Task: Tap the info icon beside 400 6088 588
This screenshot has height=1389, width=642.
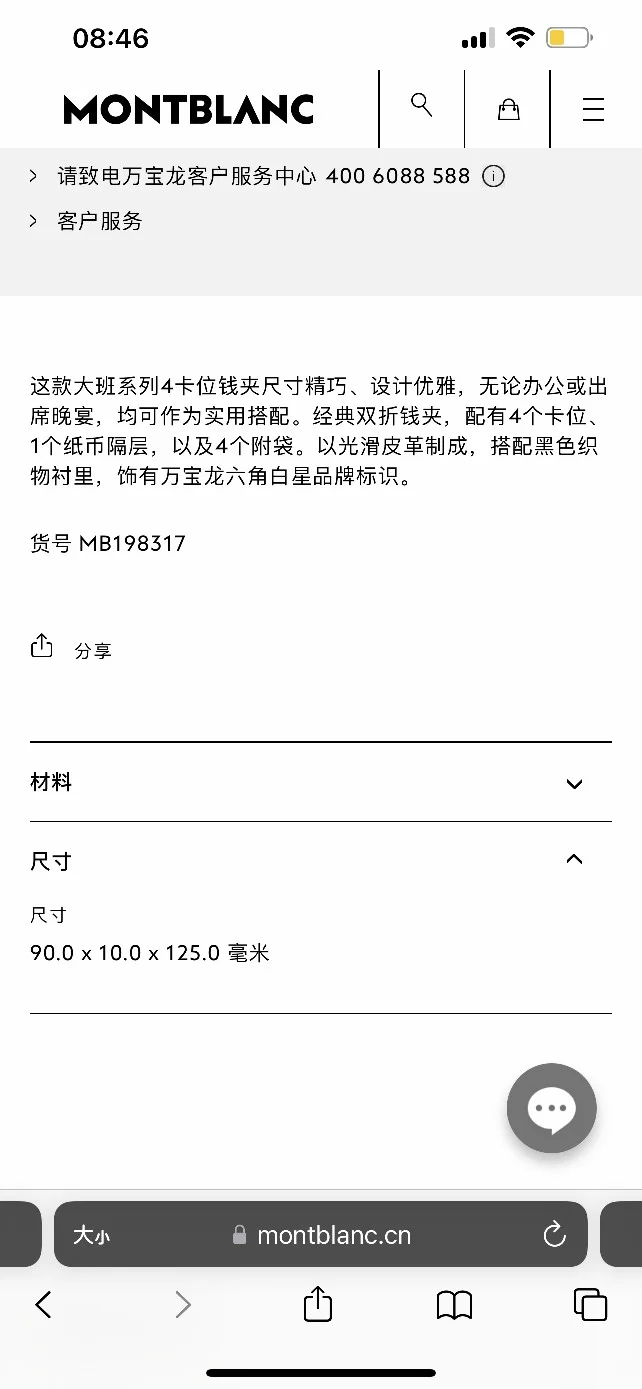Action: (x=493, y=177)
